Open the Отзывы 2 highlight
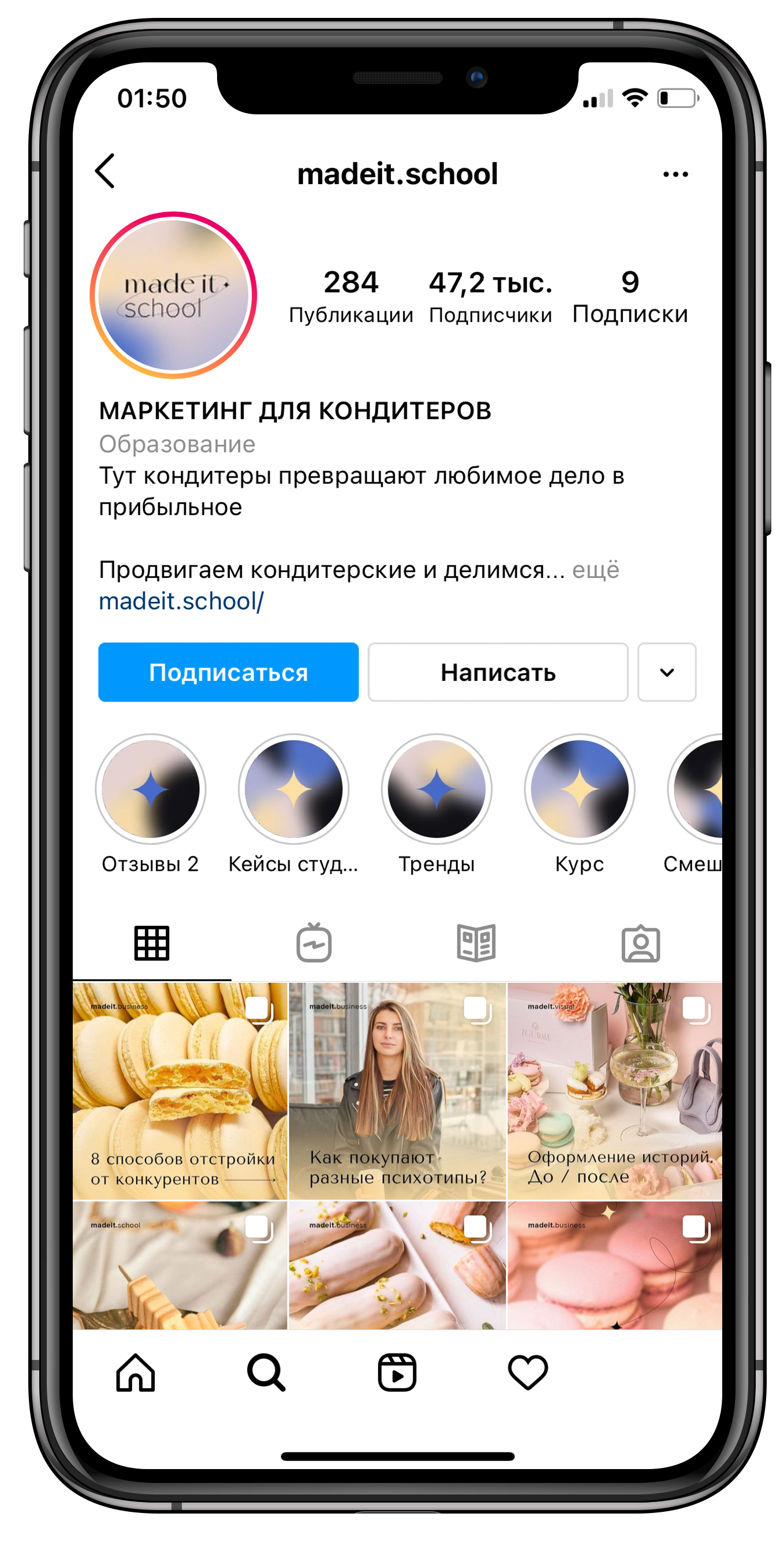This screenshot has width=784, height=1543. 150,789
